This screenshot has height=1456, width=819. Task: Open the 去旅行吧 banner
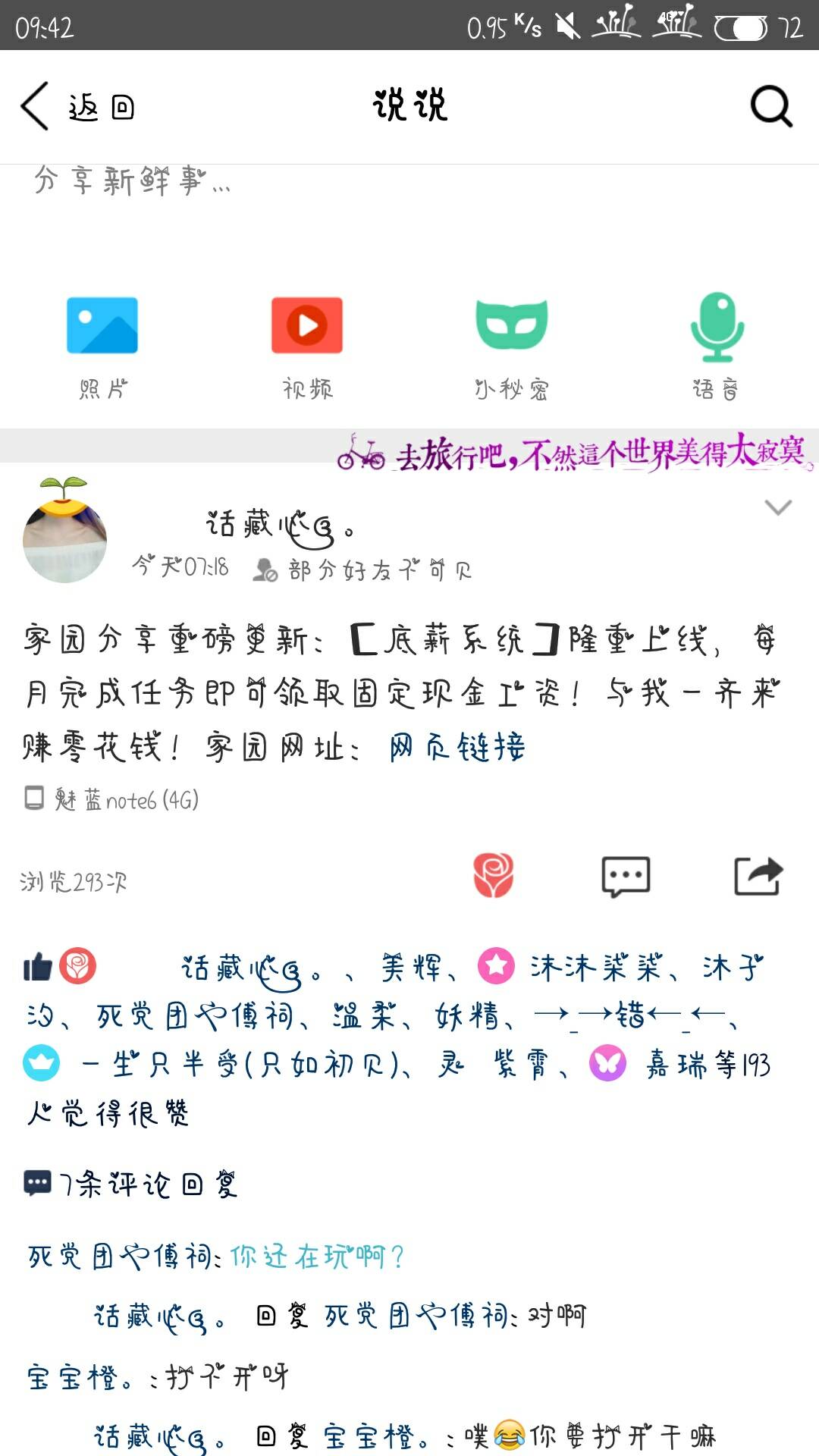pos(576,453)
